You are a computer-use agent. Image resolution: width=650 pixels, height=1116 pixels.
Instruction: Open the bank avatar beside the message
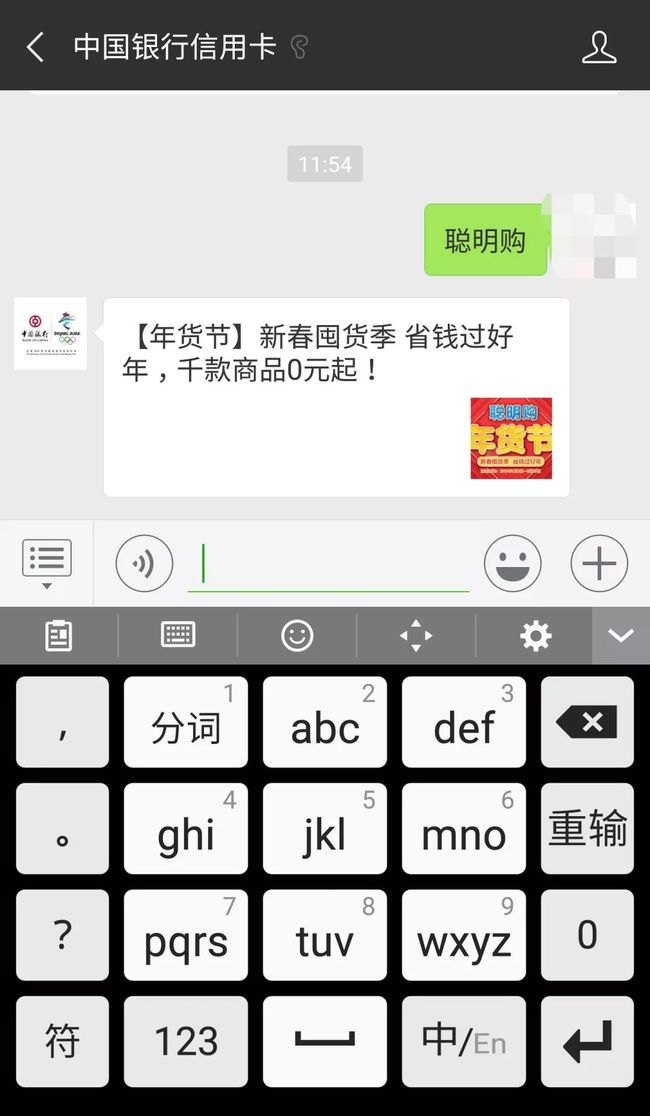click(x=51, y=334)
